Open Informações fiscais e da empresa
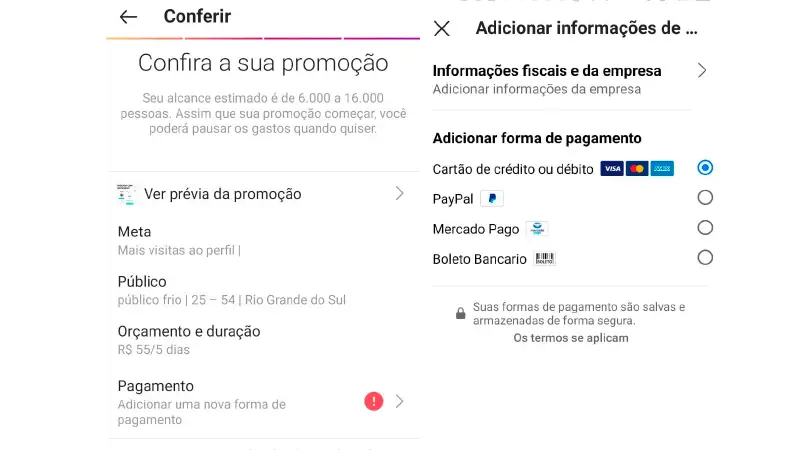Image resolution: width=800 pixels, height=450 pixels. (568, 80)
